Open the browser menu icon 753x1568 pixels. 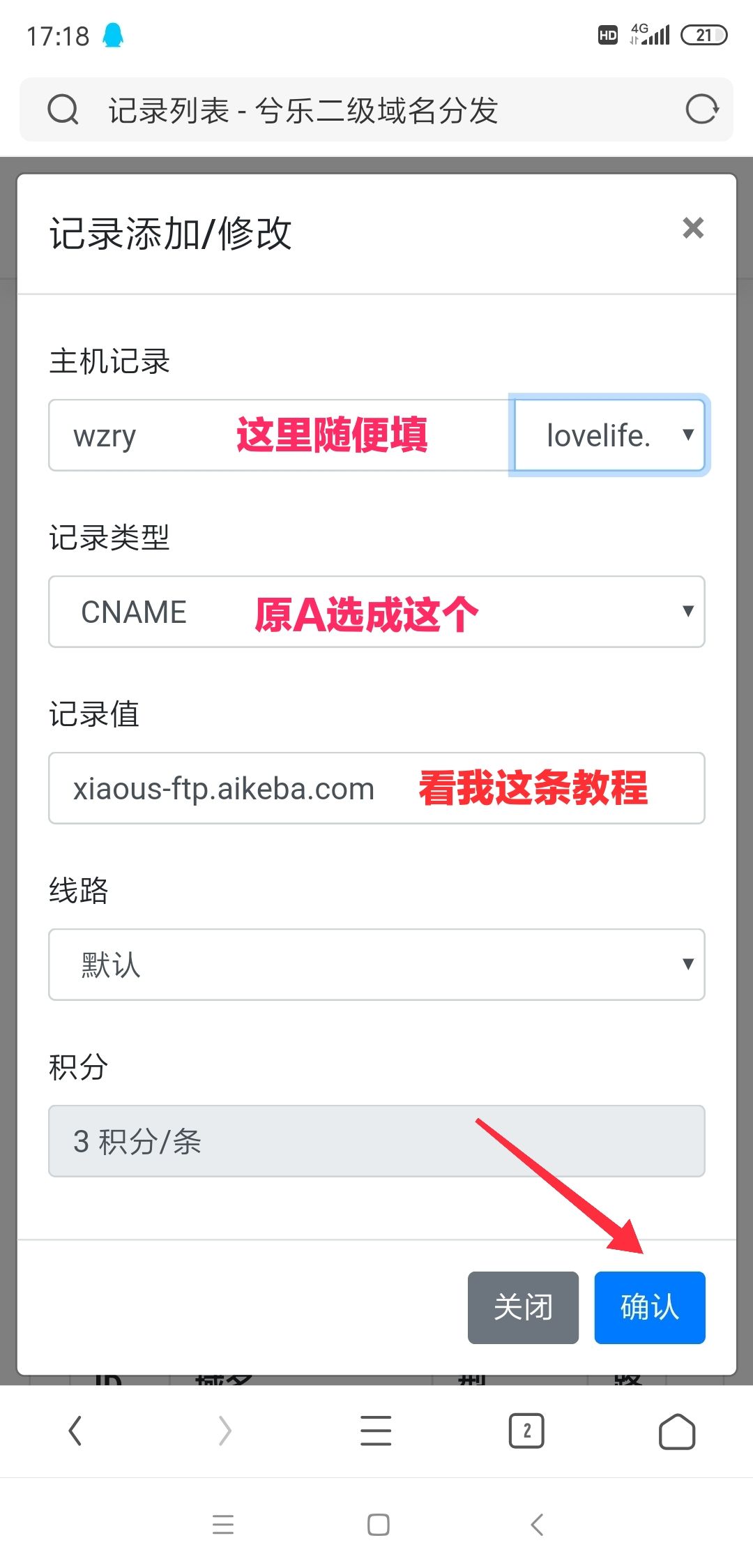pos(376,1431)
